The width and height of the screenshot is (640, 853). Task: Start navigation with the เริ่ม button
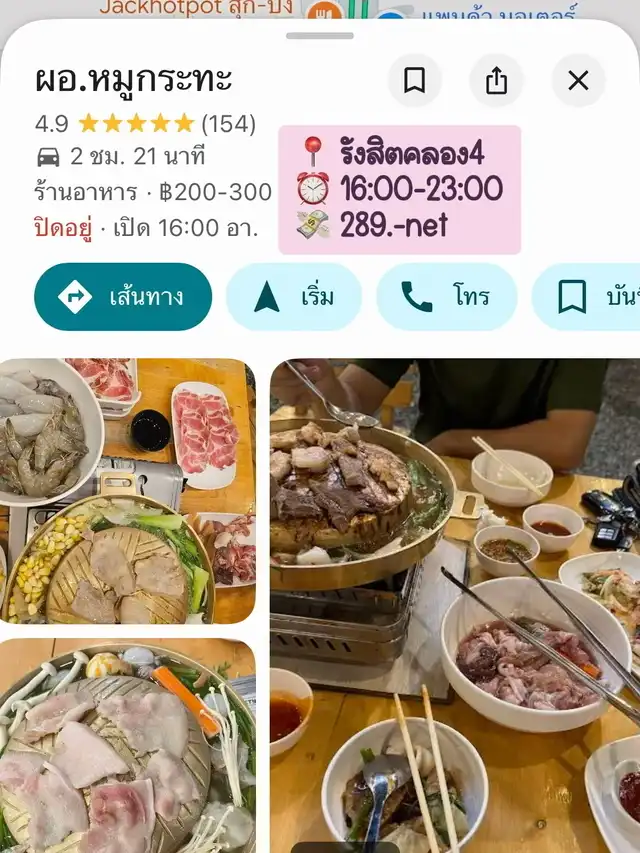[x=293, y=297]
